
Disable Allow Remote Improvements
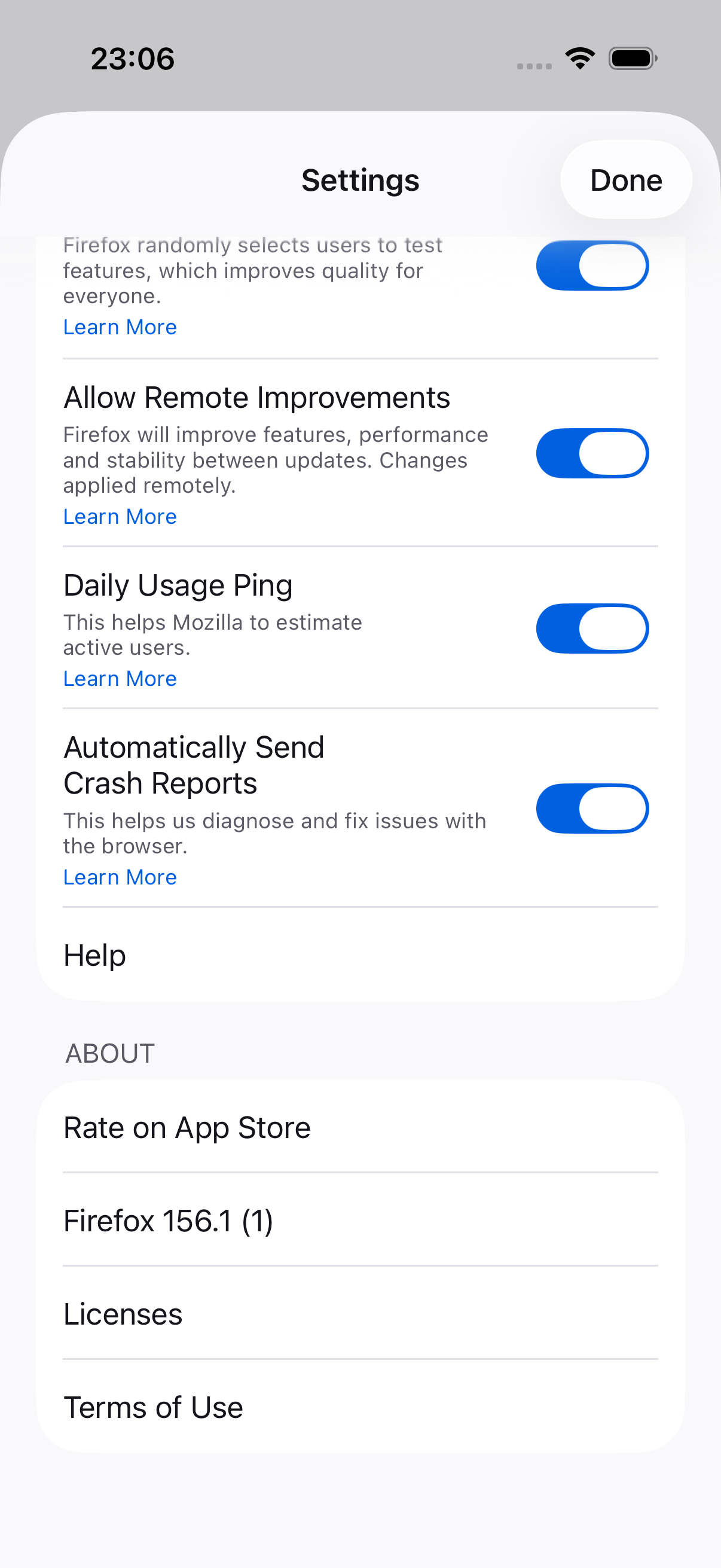tap(592, 453)
